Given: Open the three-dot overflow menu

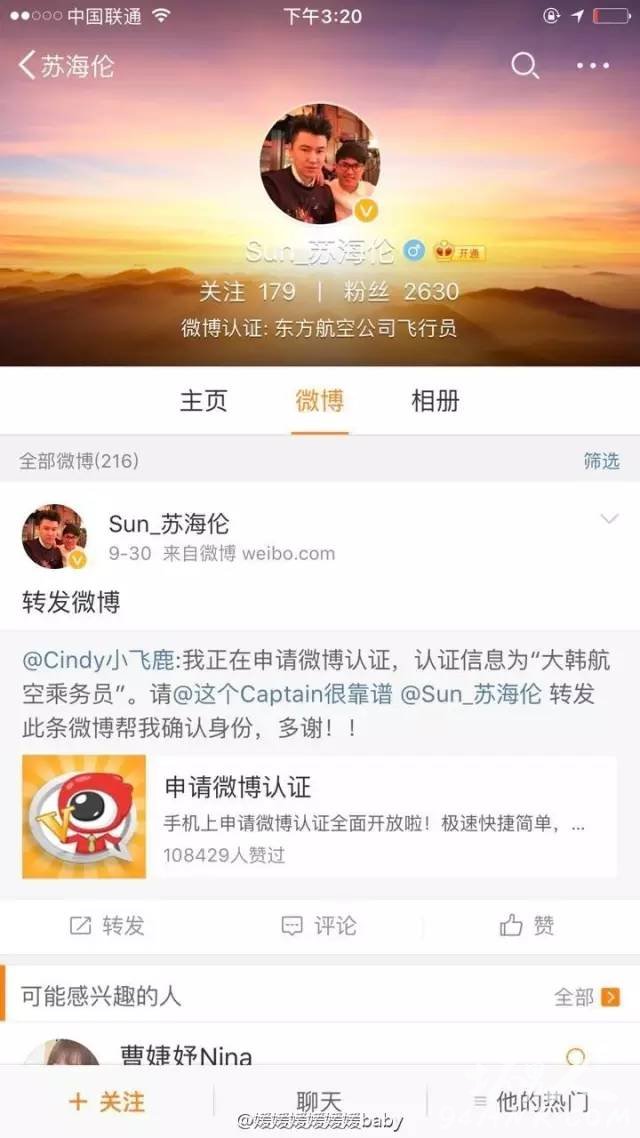Looking at the screenshot, I should pyautogui.click(x=593, y=66).
